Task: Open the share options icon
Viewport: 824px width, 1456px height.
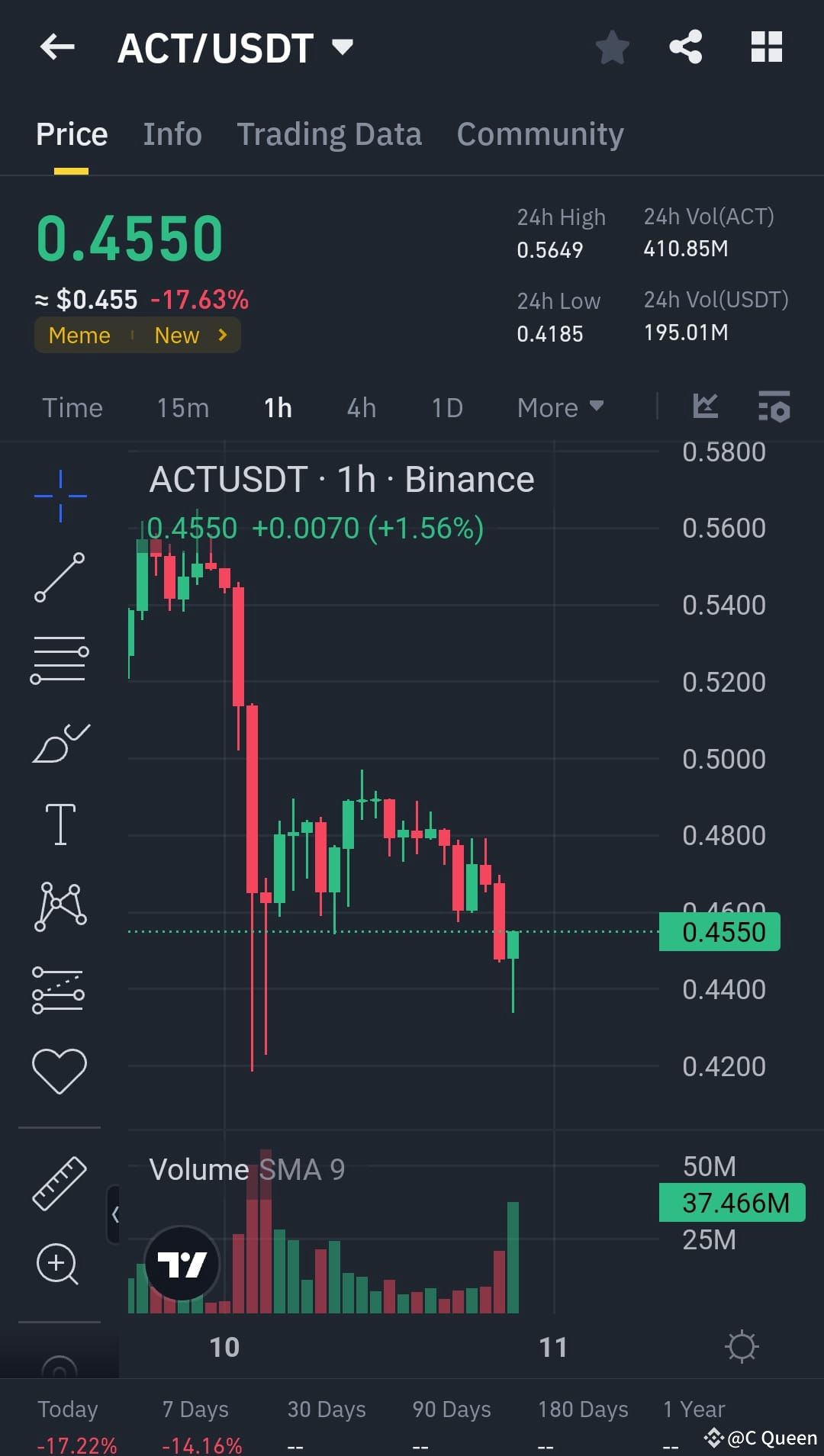Action: pyautogui.click(x=685, y=47)
